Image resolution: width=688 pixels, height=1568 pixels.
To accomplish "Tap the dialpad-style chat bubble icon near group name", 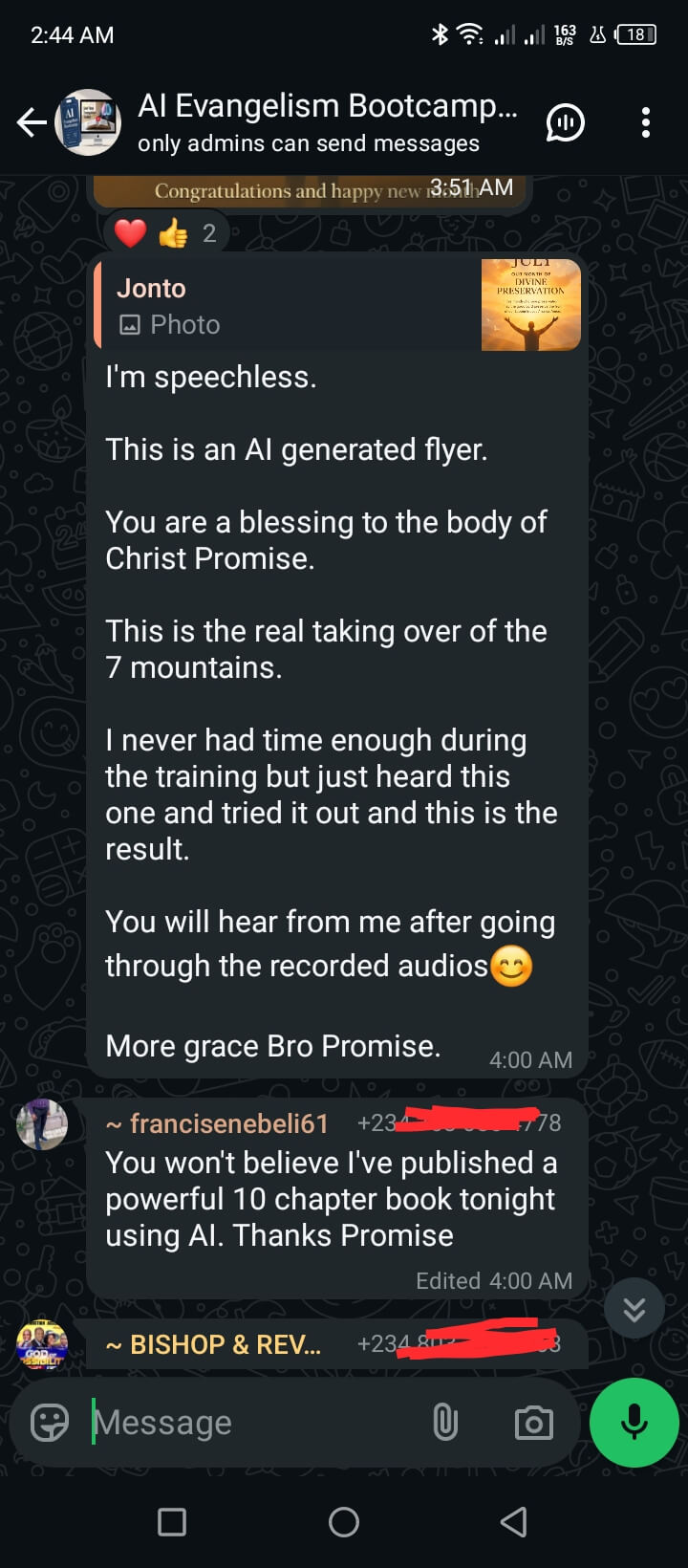I will pos(565,122).
